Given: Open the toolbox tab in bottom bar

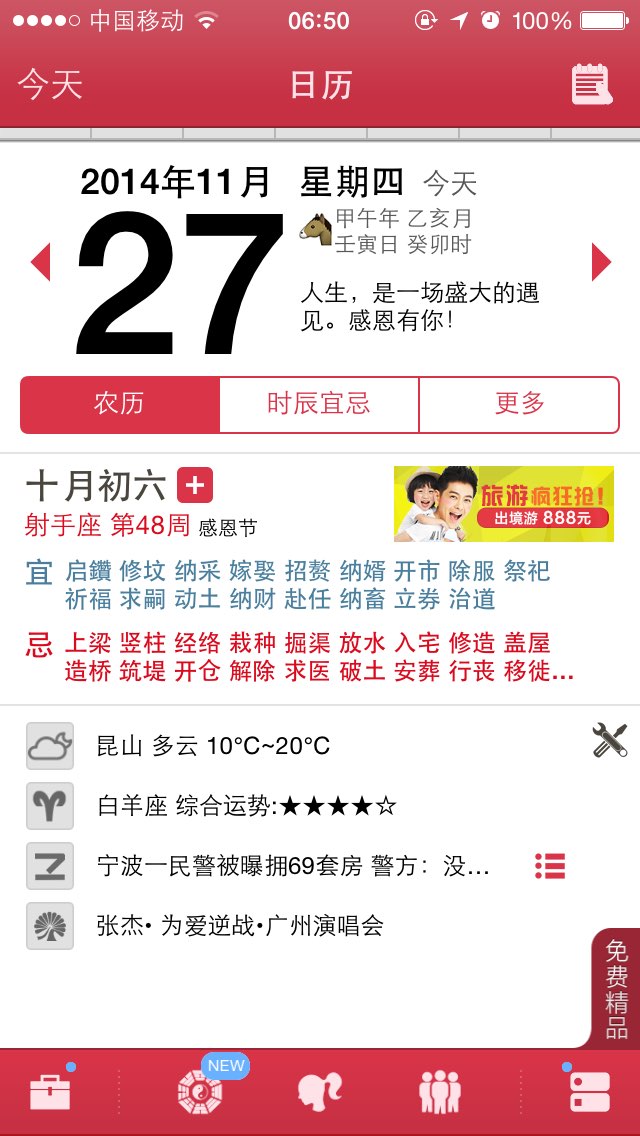Looking at the screenshot, I should coord(50,1092).
